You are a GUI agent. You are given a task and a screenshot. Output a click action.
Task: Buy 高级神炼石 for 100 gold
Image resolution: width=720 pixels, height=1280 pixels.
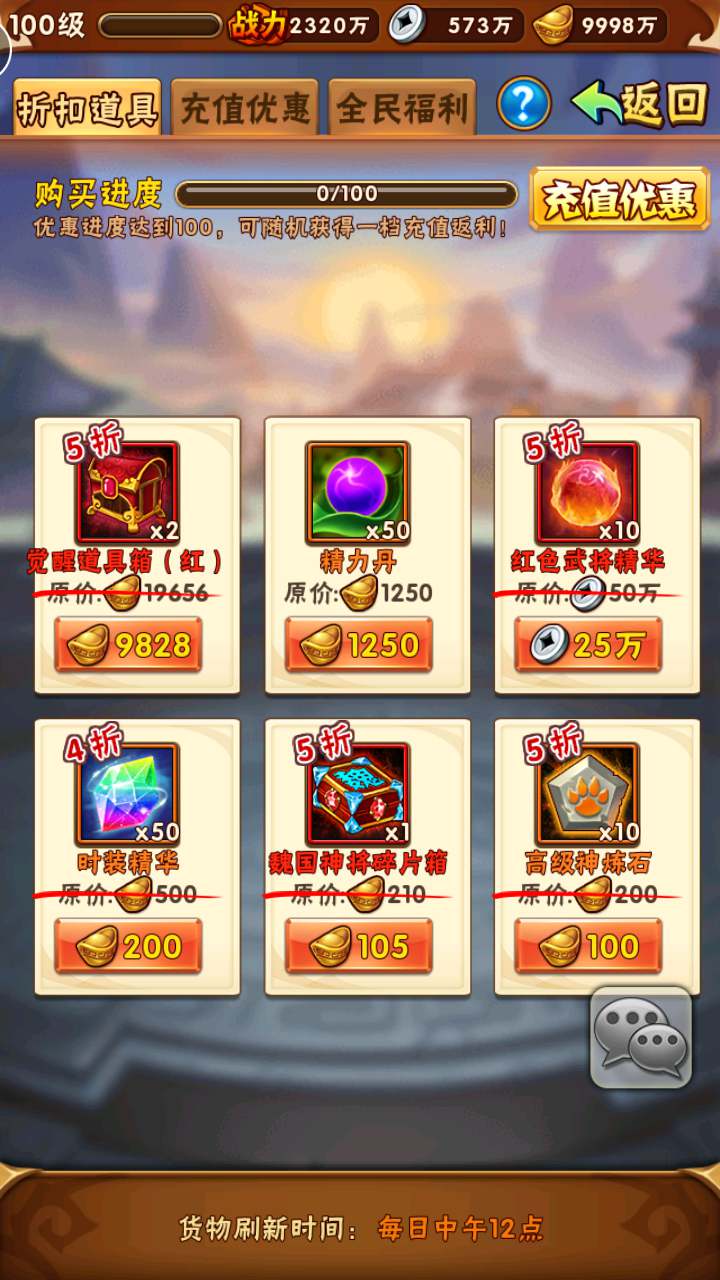[x=588, y=946]
